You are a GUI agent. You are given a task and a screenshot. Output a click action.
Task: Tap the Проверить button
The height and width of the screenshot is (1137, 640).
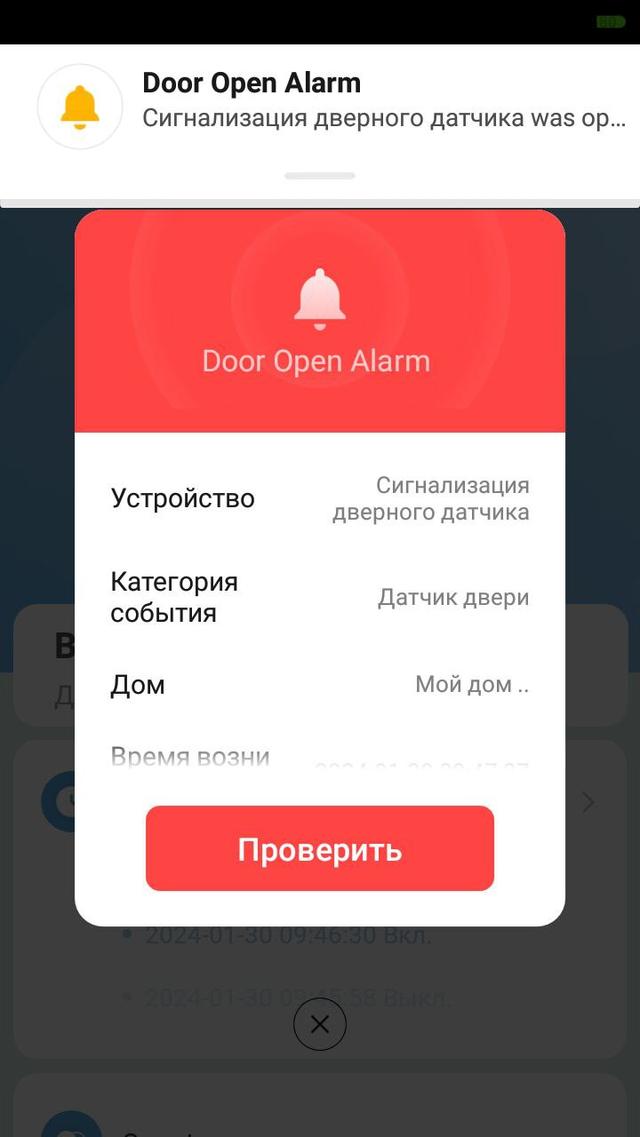320,849
